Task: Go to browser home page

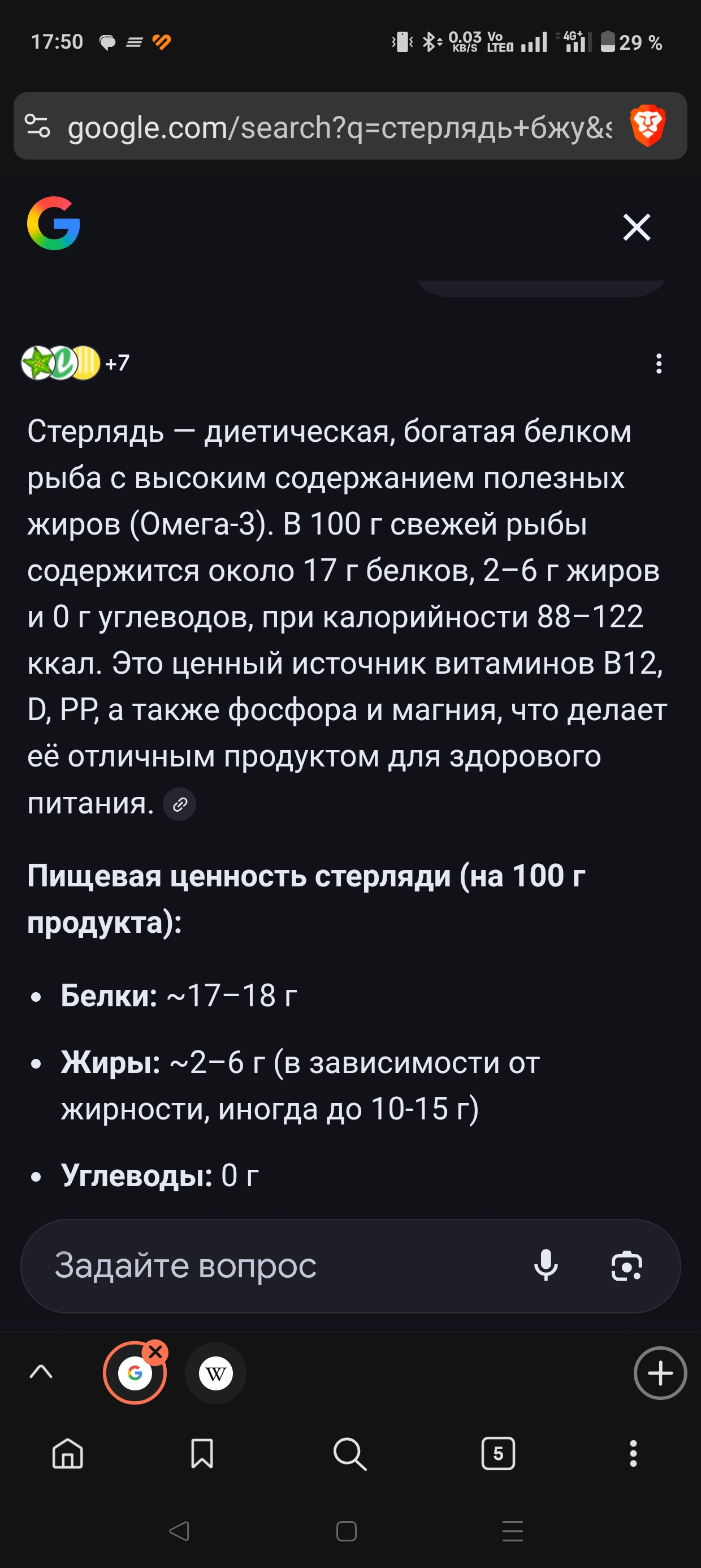Action: (67, 1454)
